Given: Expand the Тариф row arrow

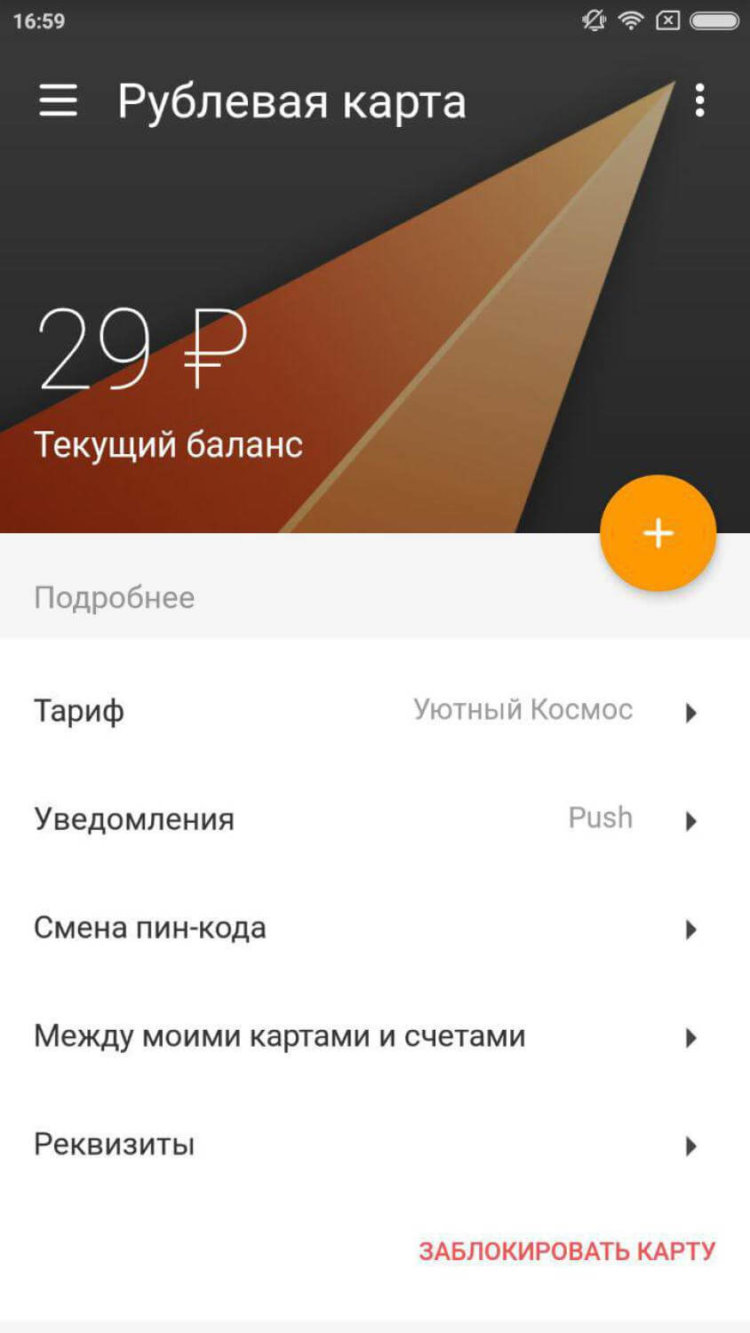Looking at the screenshot, I should click(x=692, y=711).
